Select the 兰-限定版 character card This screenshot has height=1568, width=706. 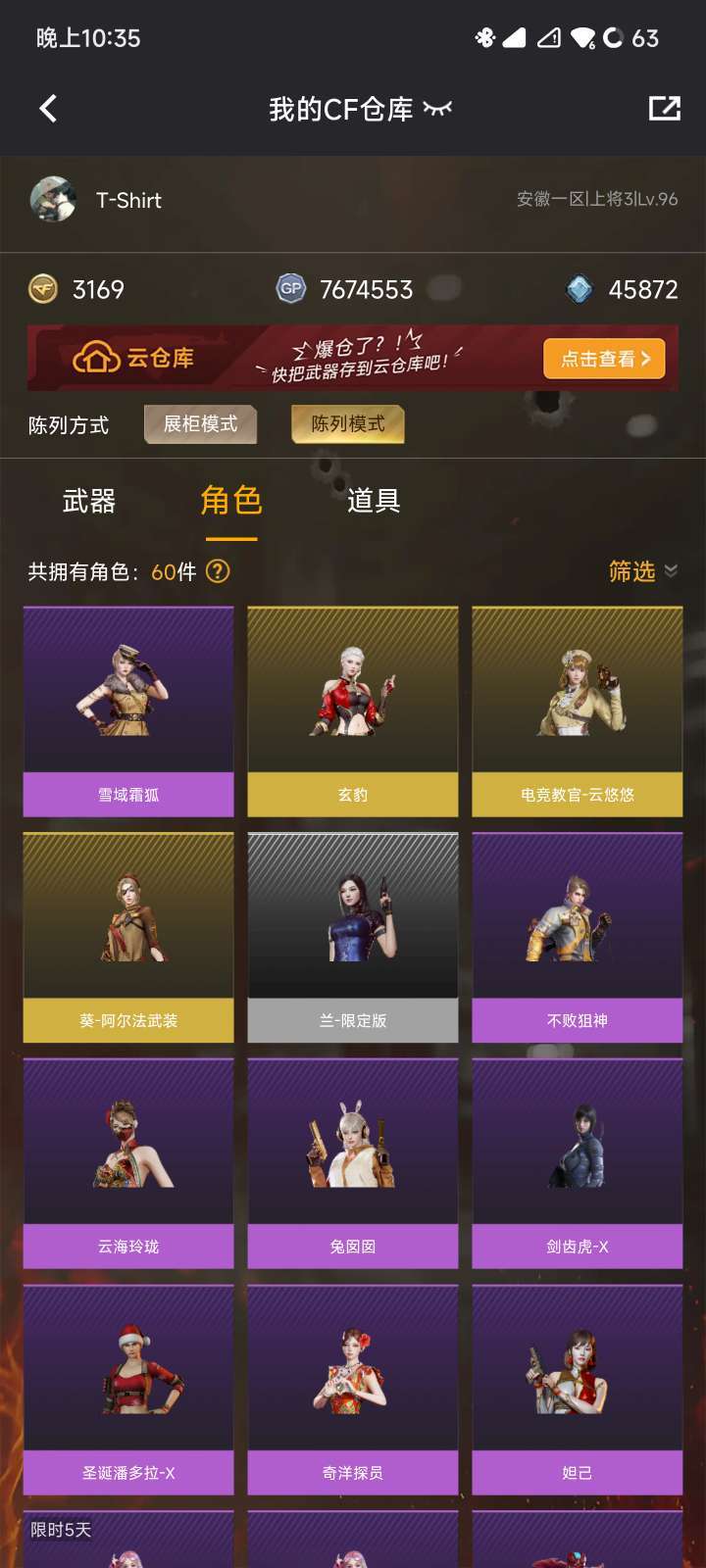352,936
